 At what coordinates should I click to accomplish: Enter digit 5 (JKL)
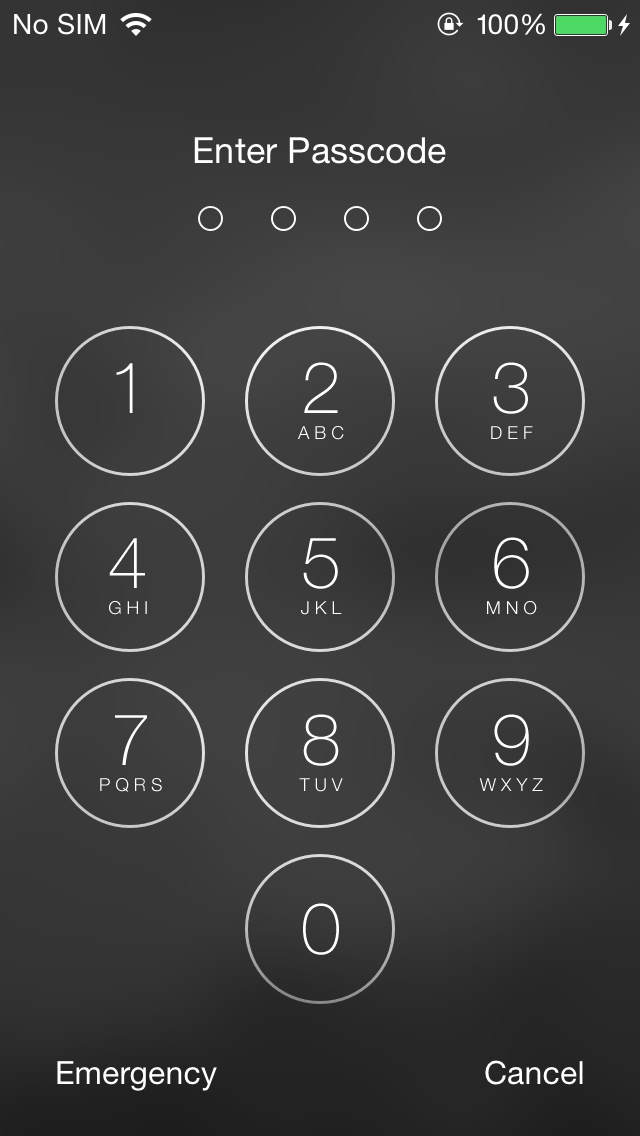[320, 577]
